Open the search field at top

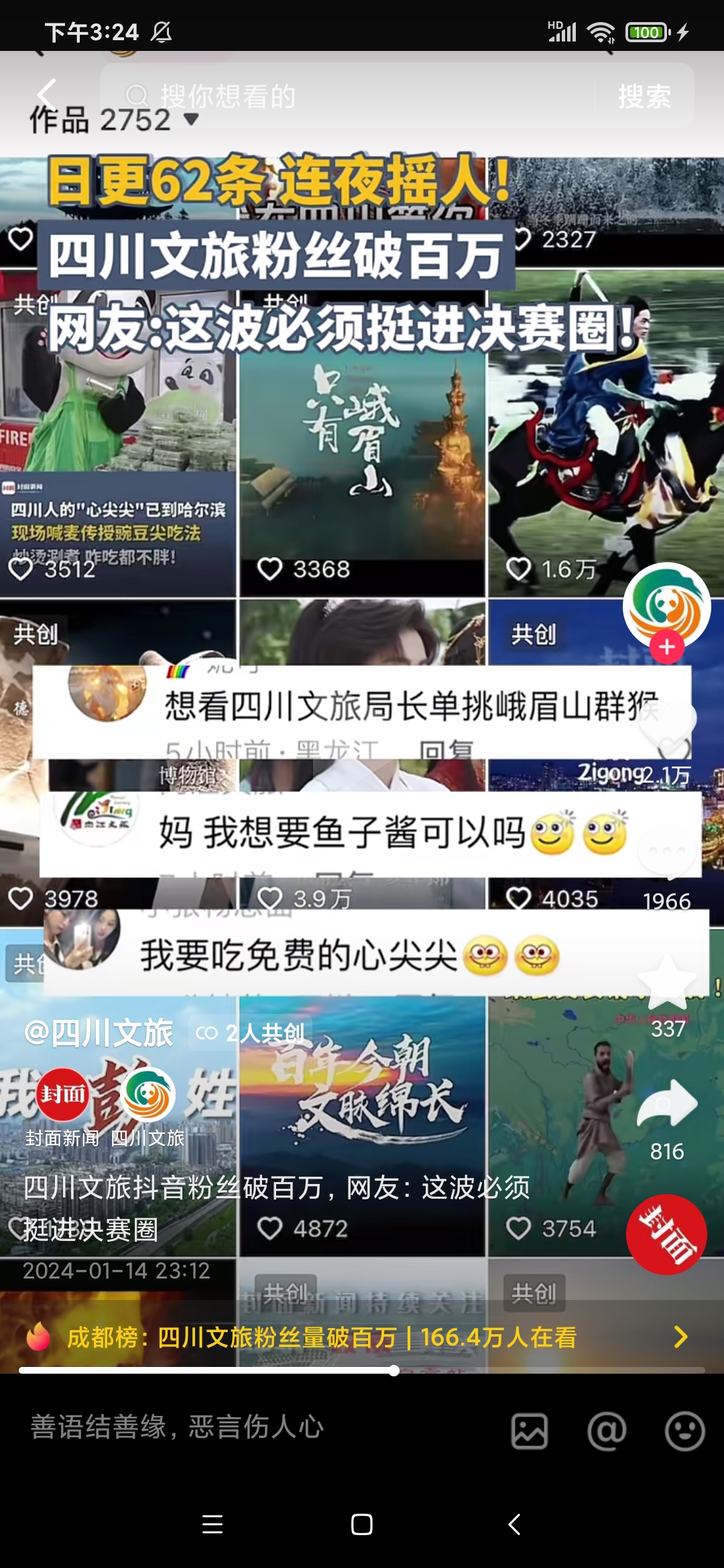(x=349, y=96)
